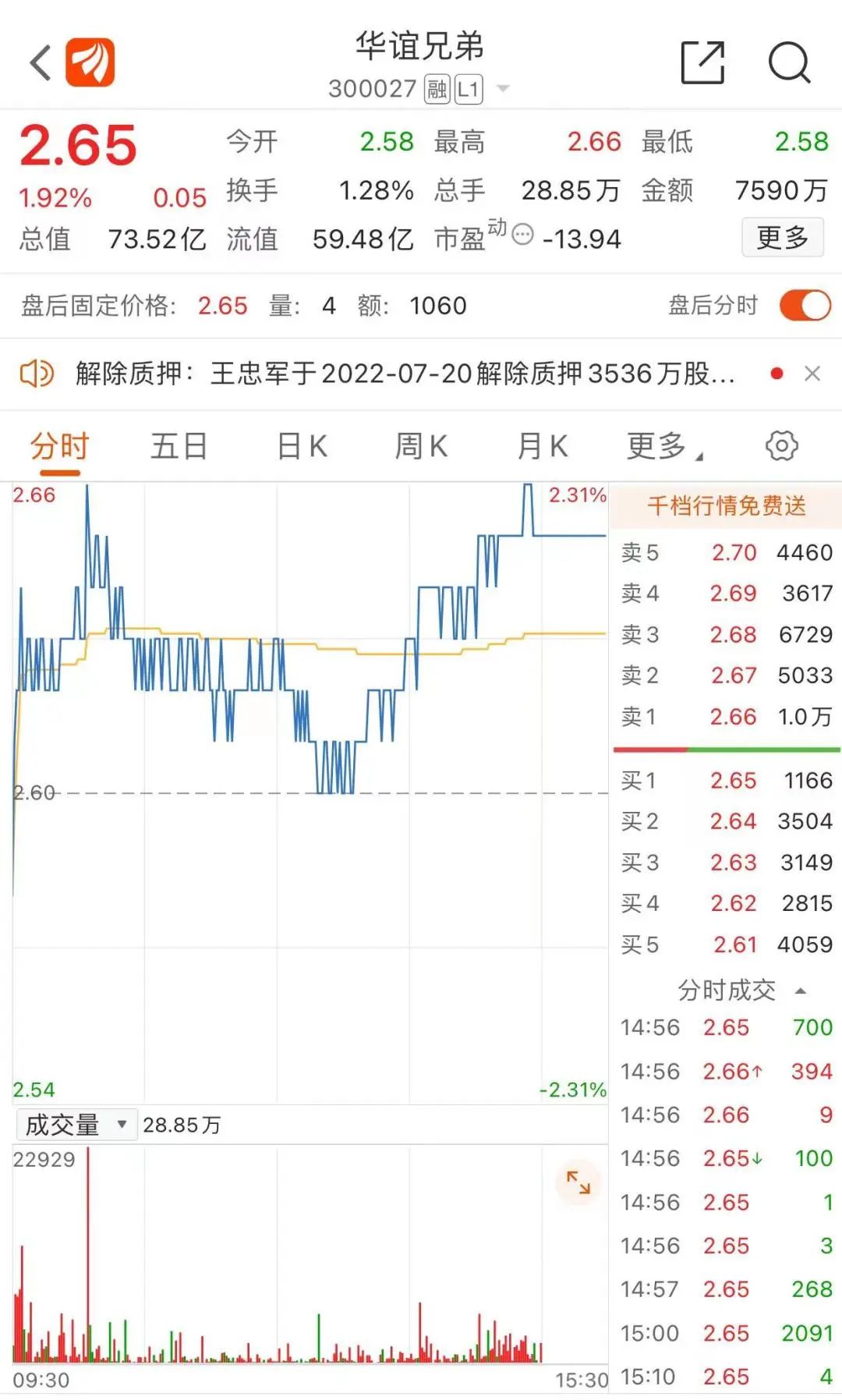Dismiss the 解除质押 notice banner
The image size is (842, 1400).
click(x=812, y=374)
